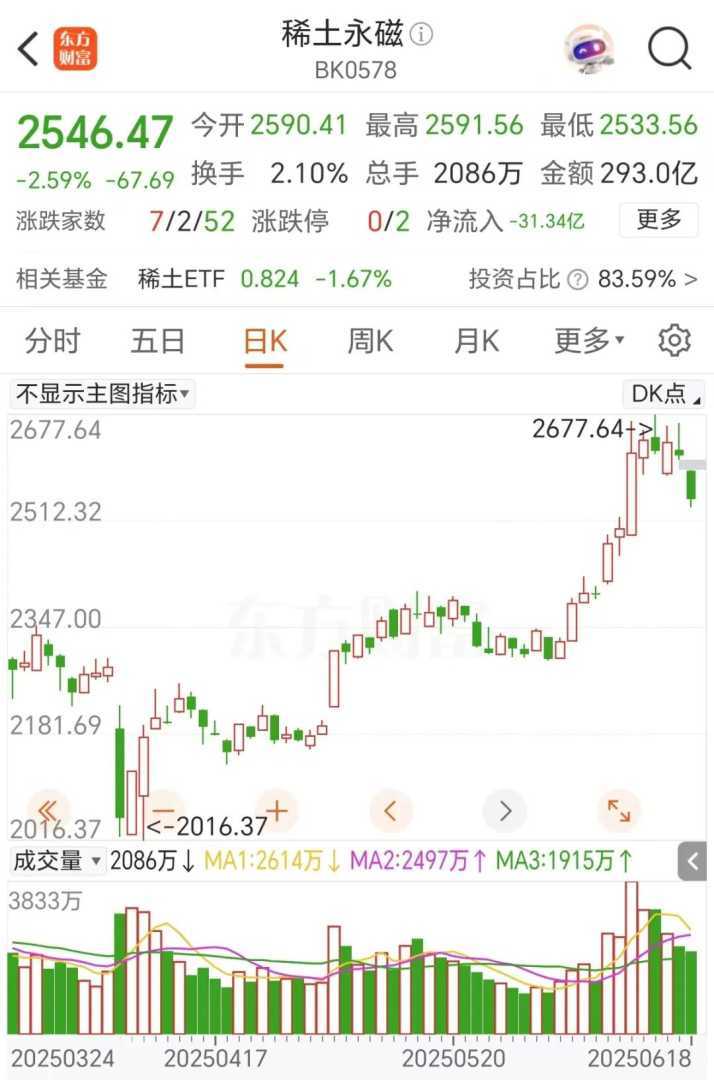
Task: Open the robot assistant avatar
Action: 590,47
